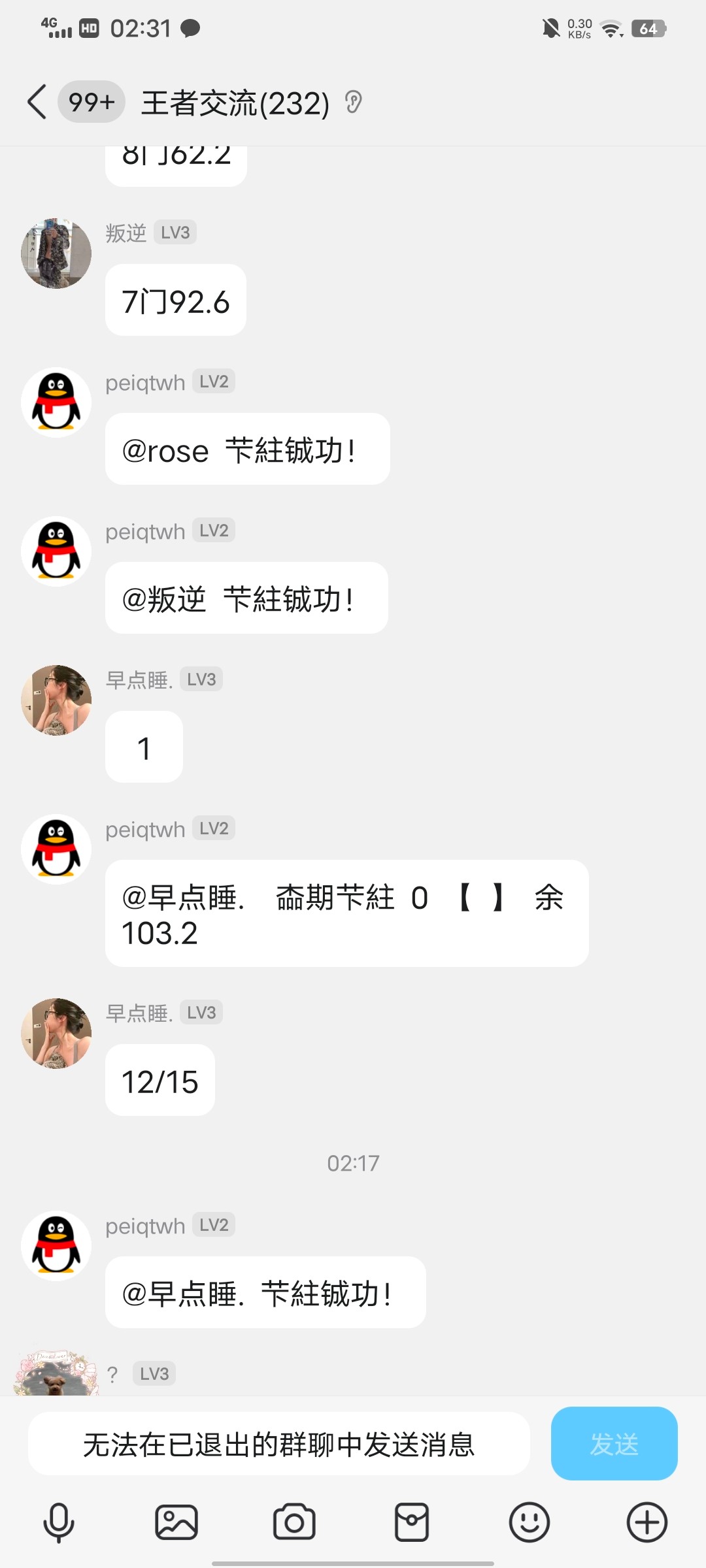Open peiqtwh's avatar beside the @rose message
706x1568 pixels.
pos(56,402)
